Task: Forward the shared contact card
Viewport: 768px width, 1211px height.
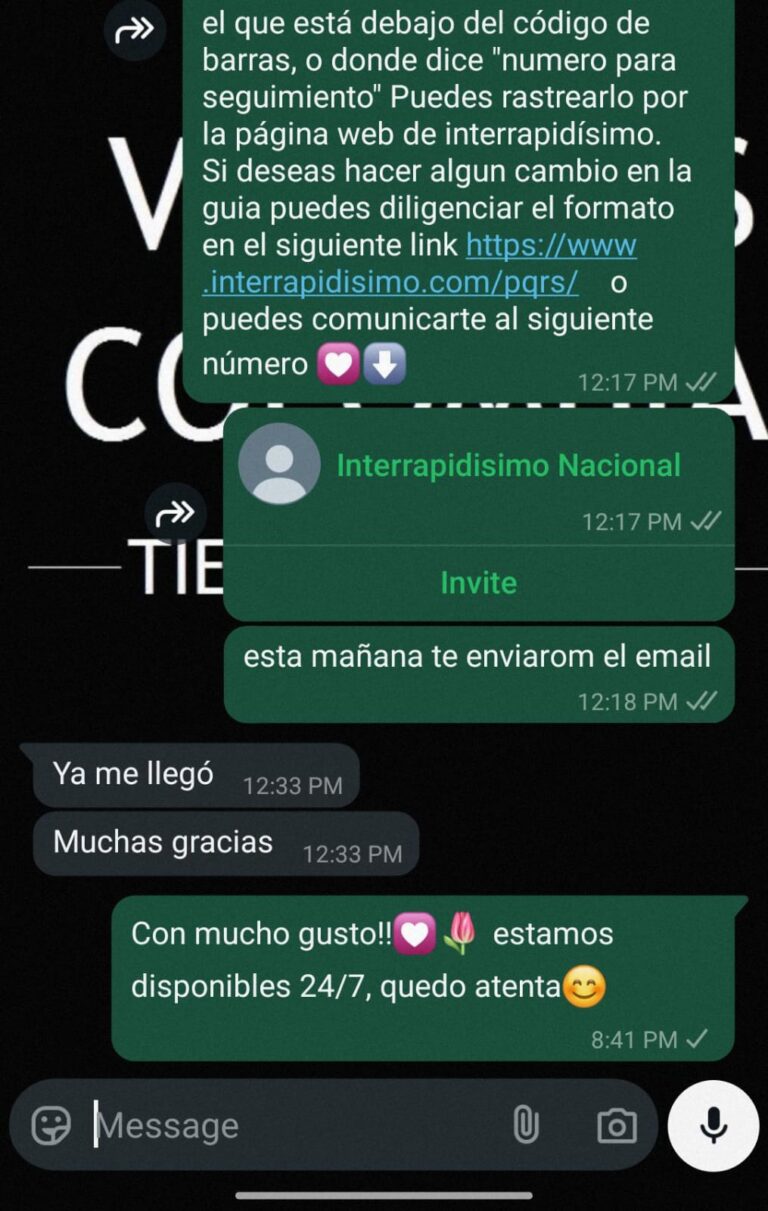Action: (x=176, y=514)
